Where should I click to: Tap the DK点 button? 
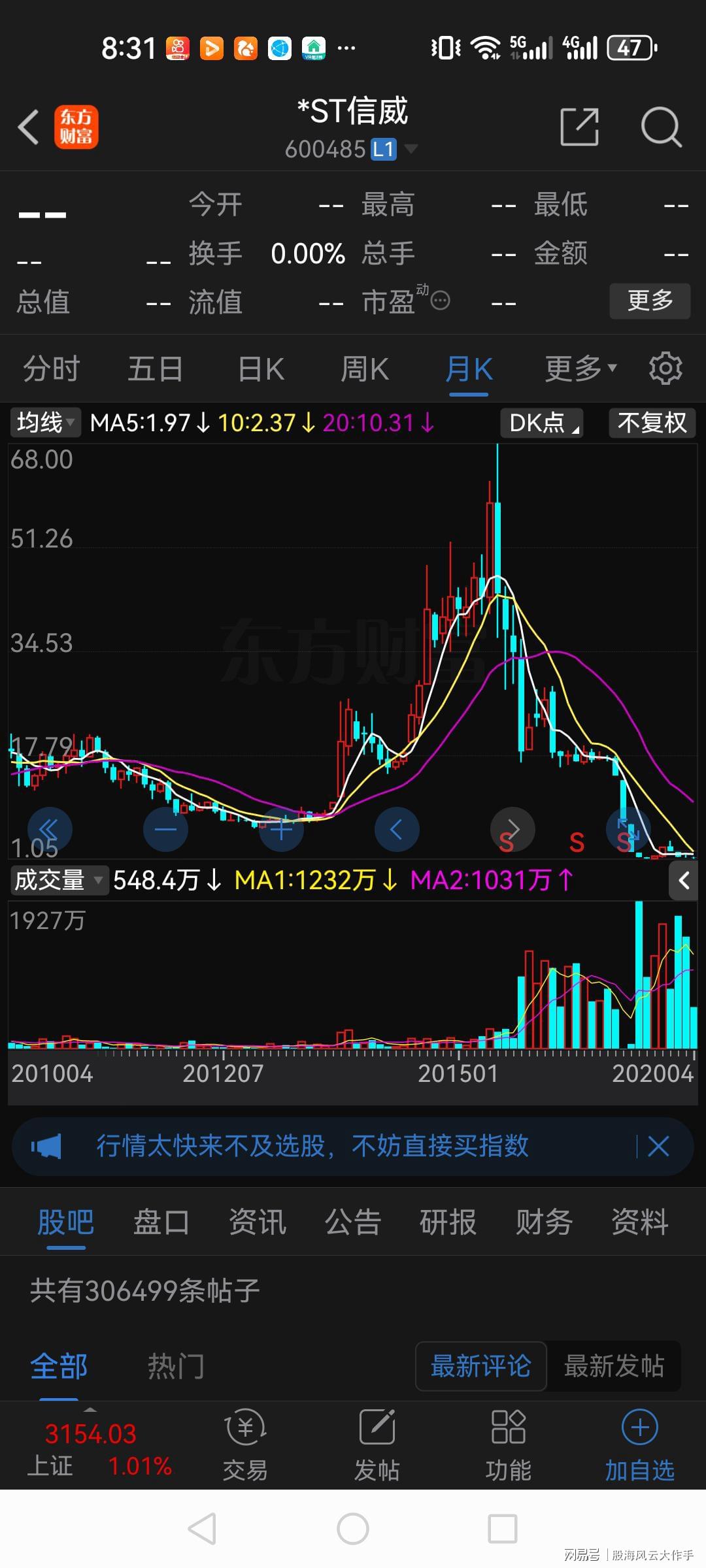[541, 423]
